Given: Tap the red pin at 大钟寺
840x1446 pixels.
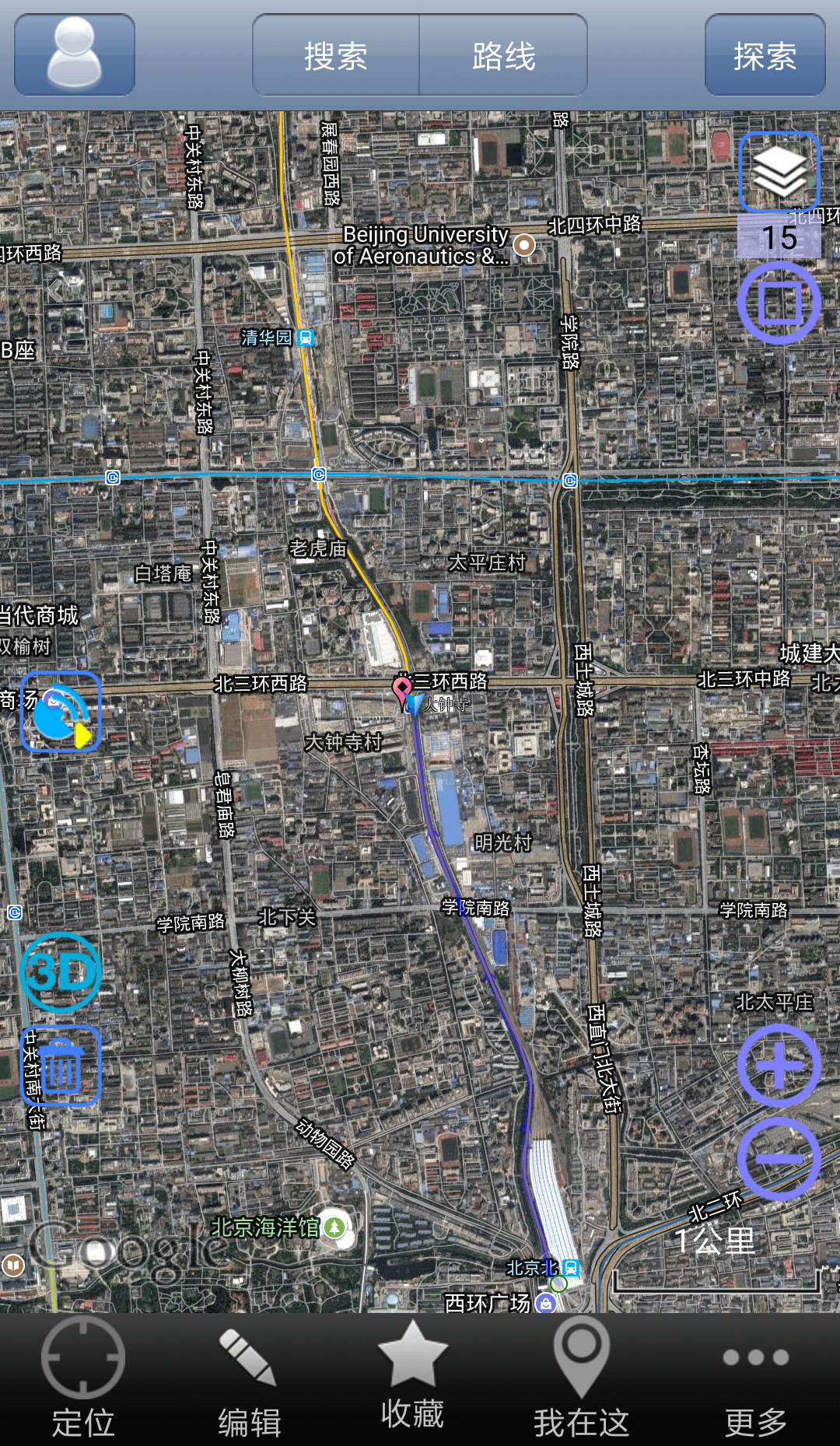Looking at the screenshot, I should pos(402,689).
